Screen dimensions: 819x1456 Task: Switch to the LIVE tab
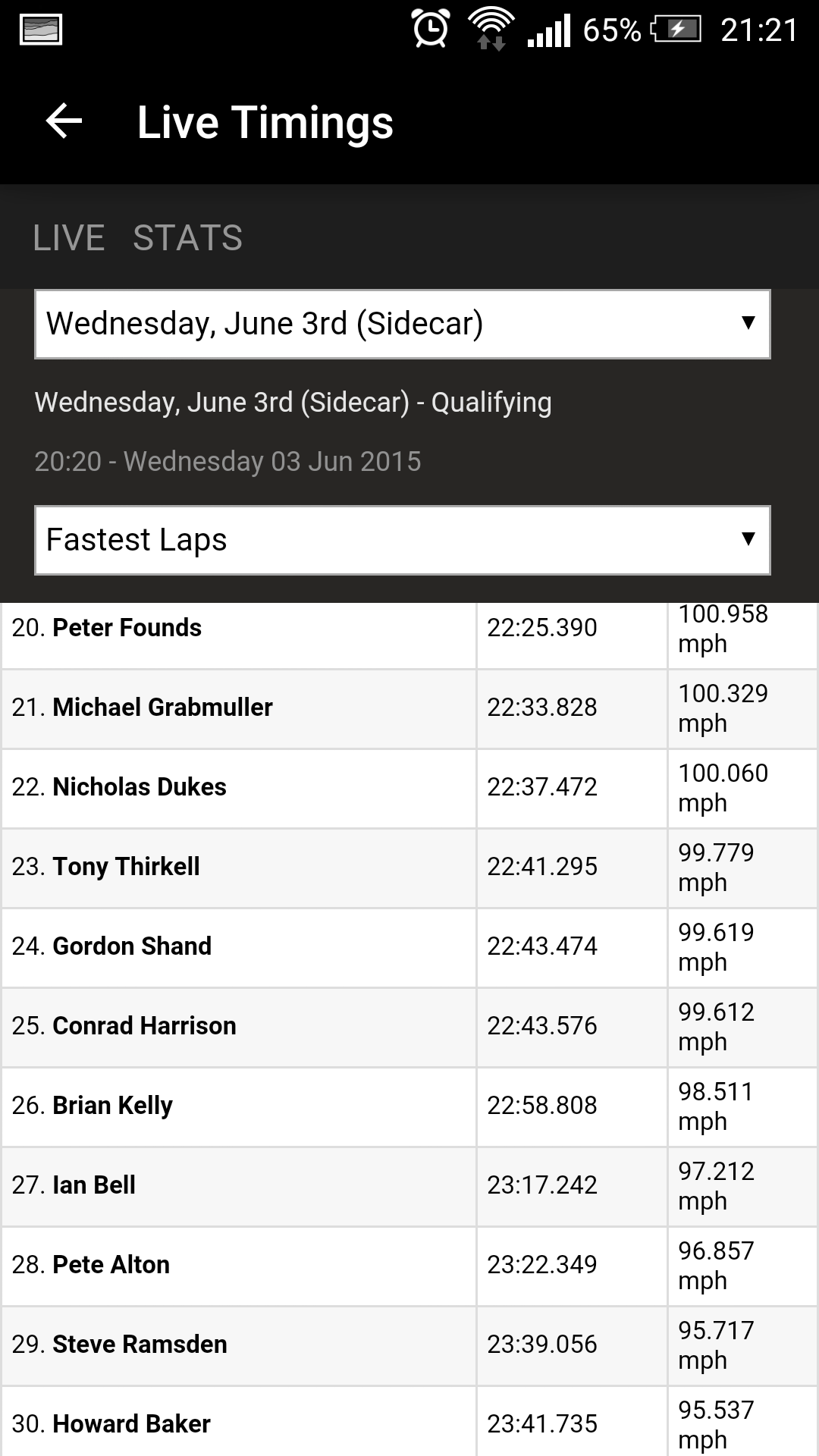[69, 238]
